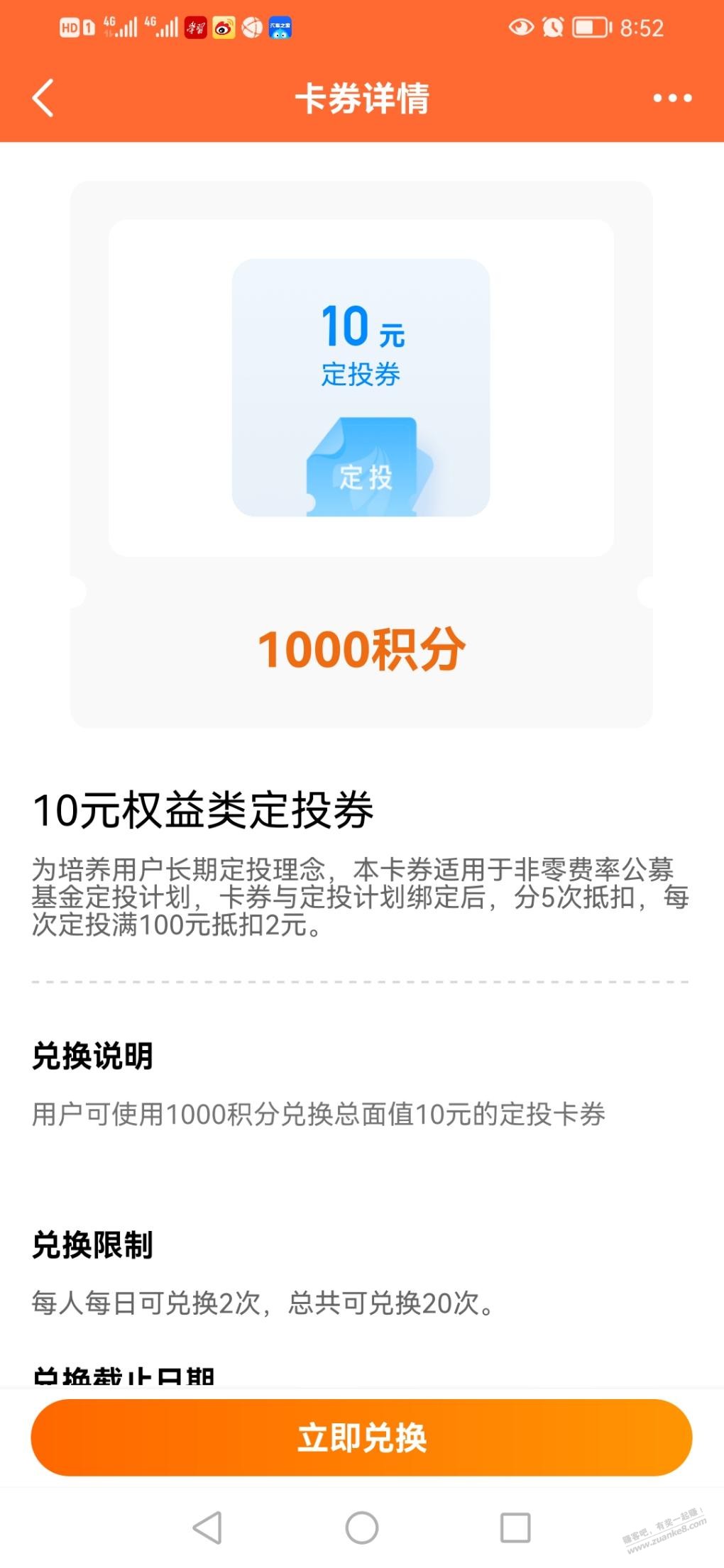The image size is (724, 1568).
Task: Open the three-dot overflow menu
Action: tap(671, 98)
